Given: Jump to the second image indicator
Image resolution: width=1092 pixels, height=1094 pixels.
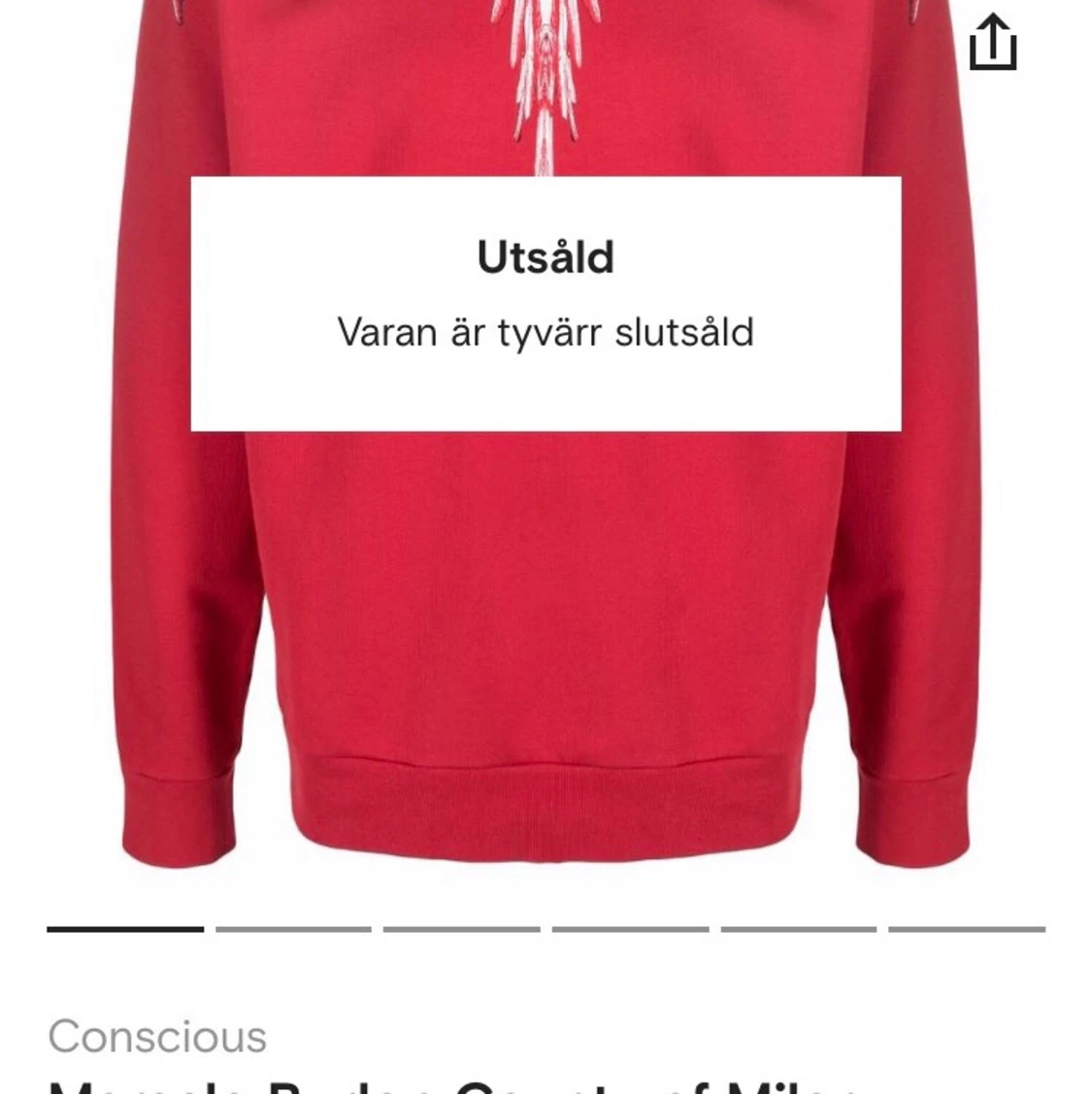Looking at the screenshot, I should coord(293,929).
